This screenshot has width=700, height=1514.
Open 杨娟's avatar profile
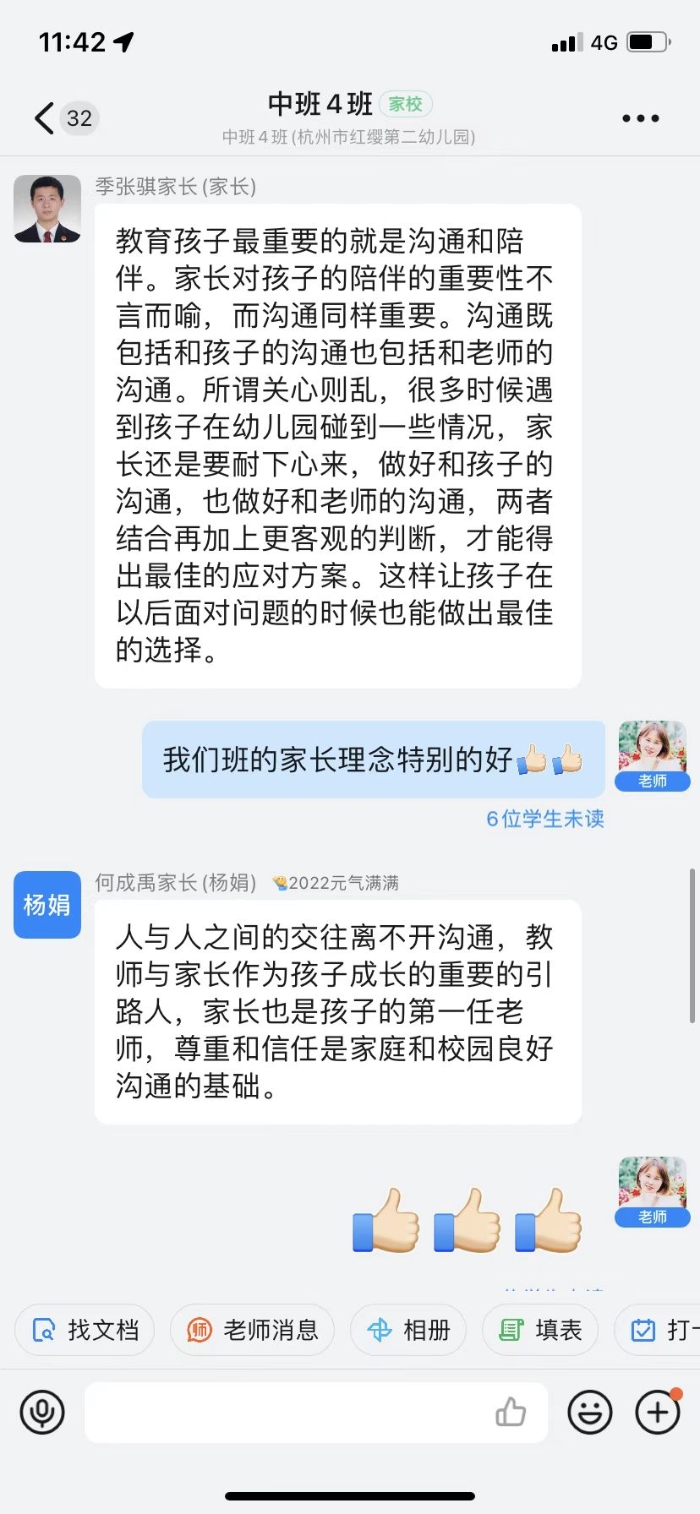point(47,905)
